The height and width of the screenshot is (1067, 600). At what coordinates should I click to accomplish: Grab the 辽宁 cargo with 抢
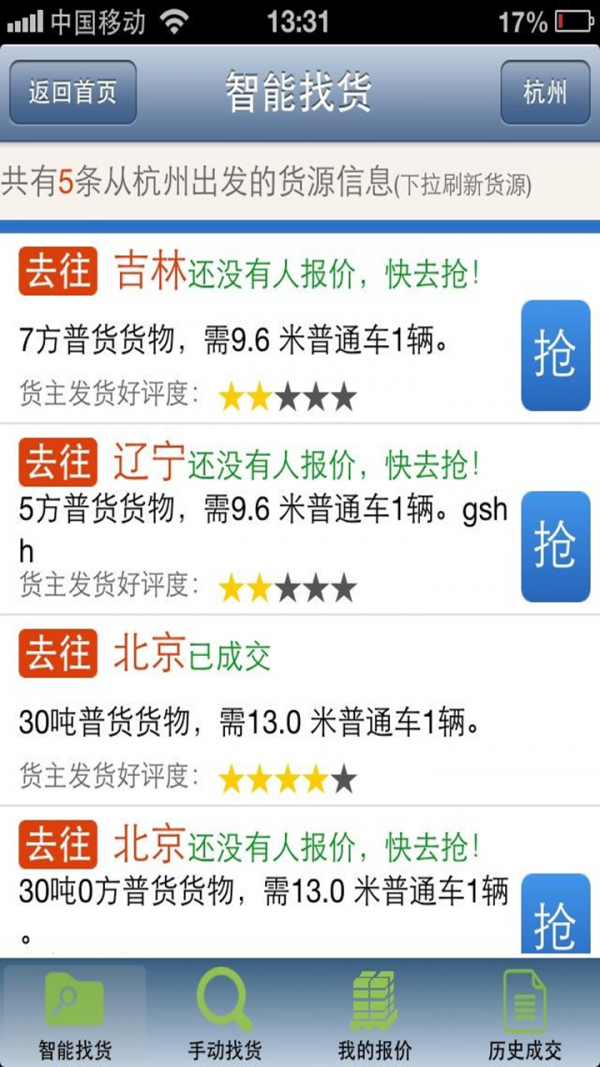click(x=556, y=546)
